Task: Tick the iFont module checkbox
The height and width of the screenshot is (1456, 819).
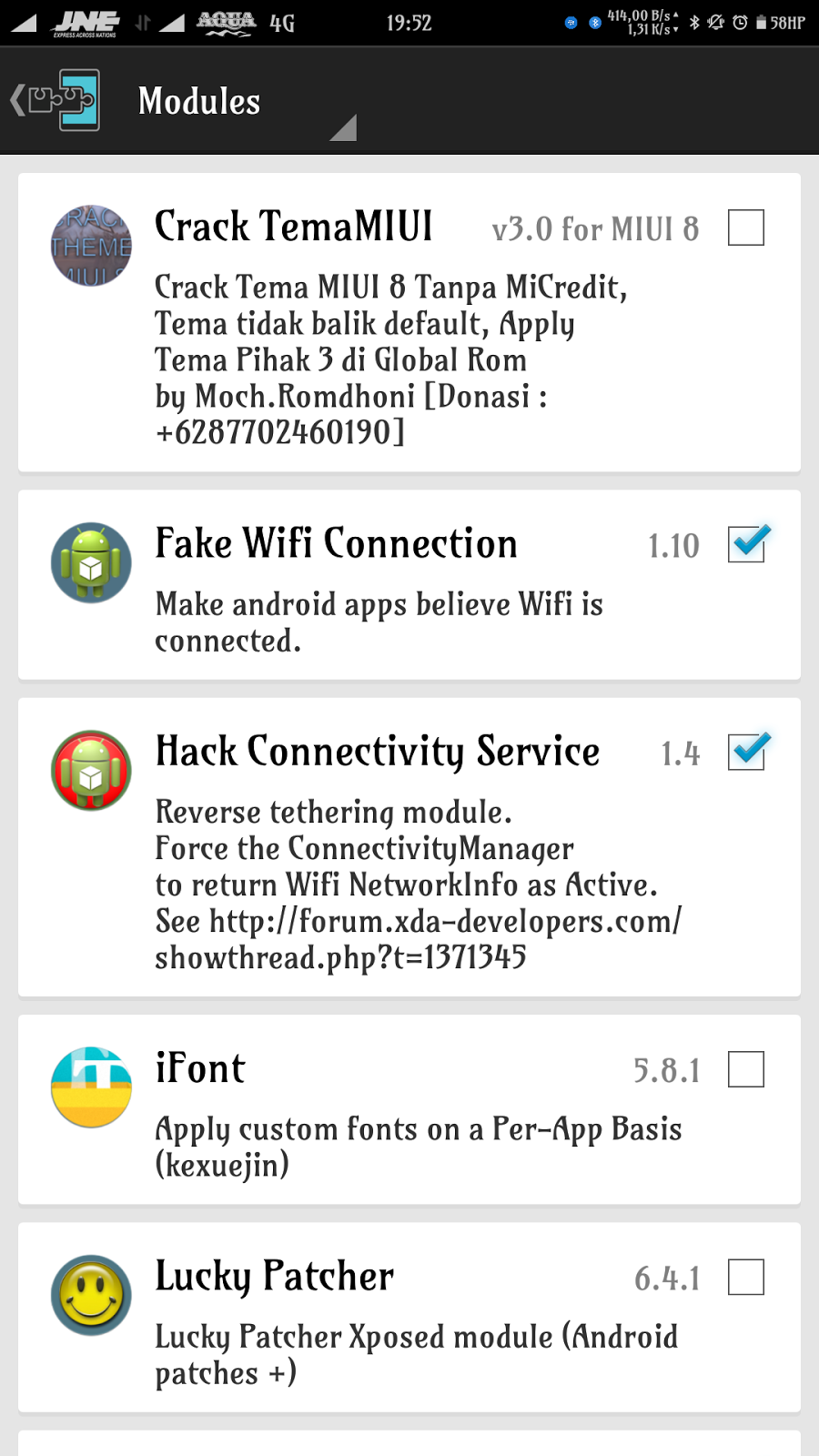Action: [x=745, y=1069]
